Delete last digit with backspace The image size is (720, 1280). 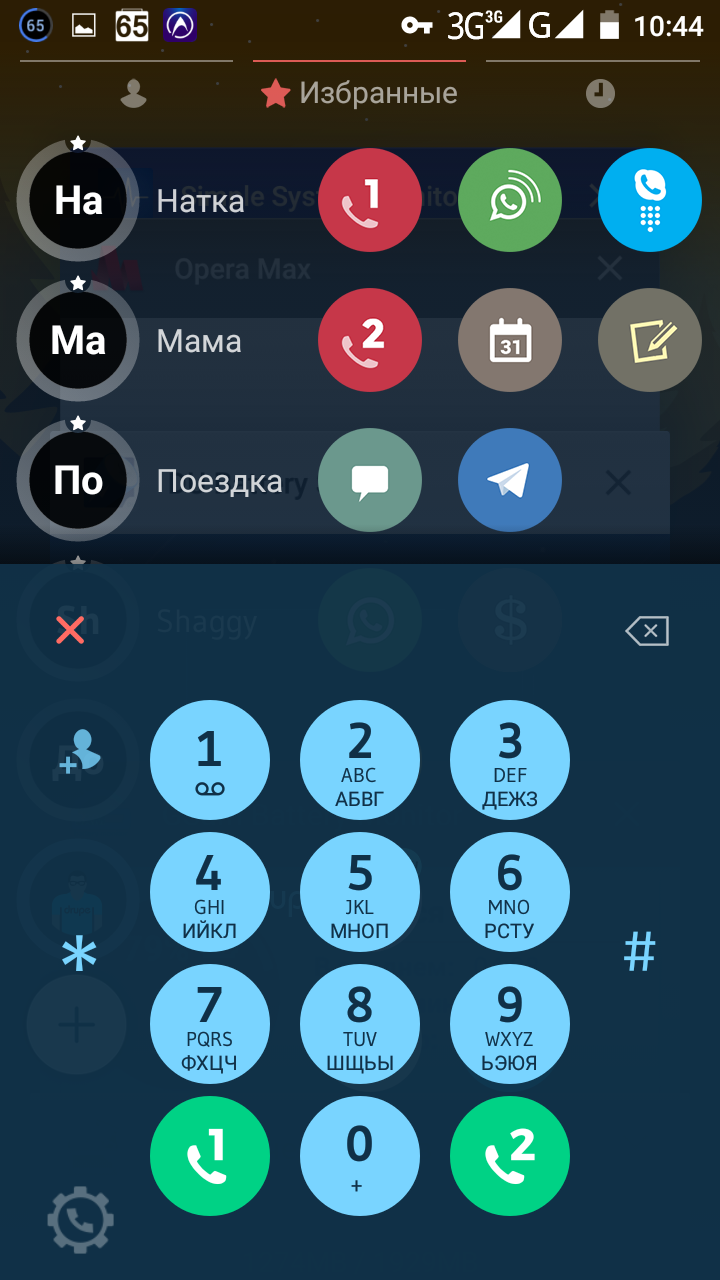point(647,631)
